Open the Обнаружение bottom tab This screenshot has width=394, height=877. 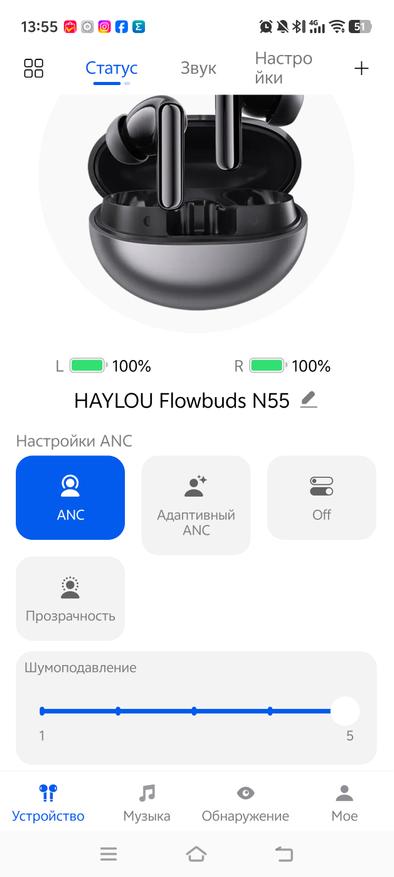(245, 803)
